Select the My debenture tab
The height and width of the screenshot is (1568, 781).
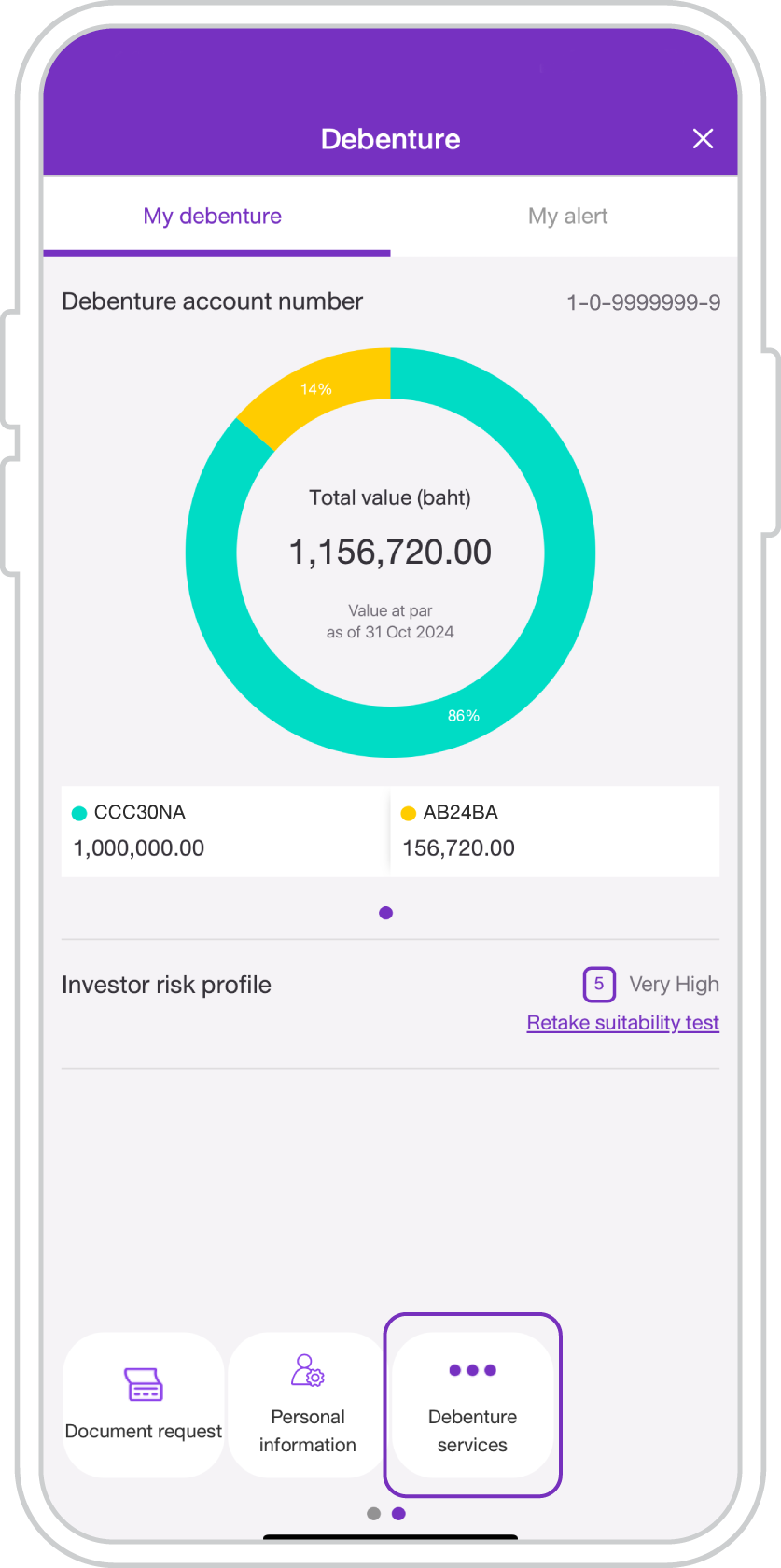coord(213,217)
